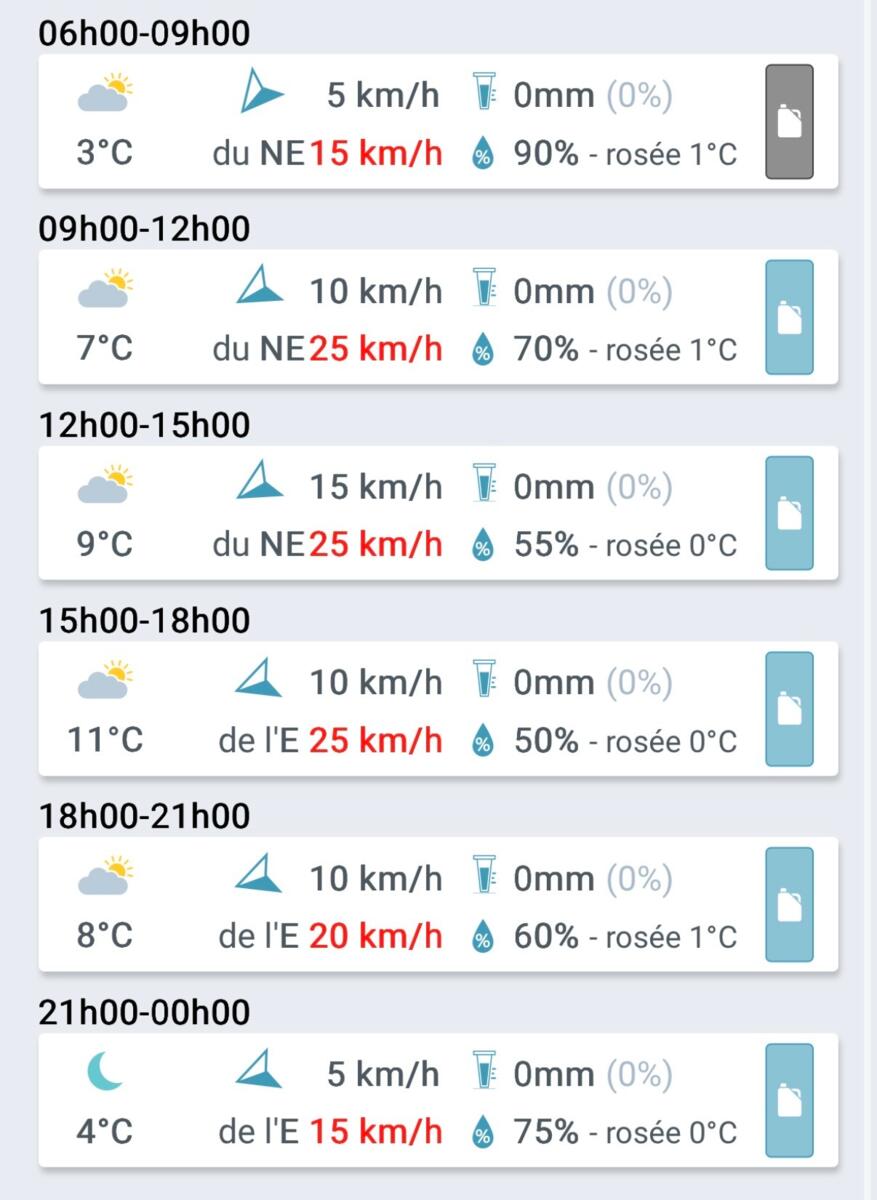877x1200 pixels.
Task: Tap the spray canister button for 06h00-09h00
Action: pos(789,122)
